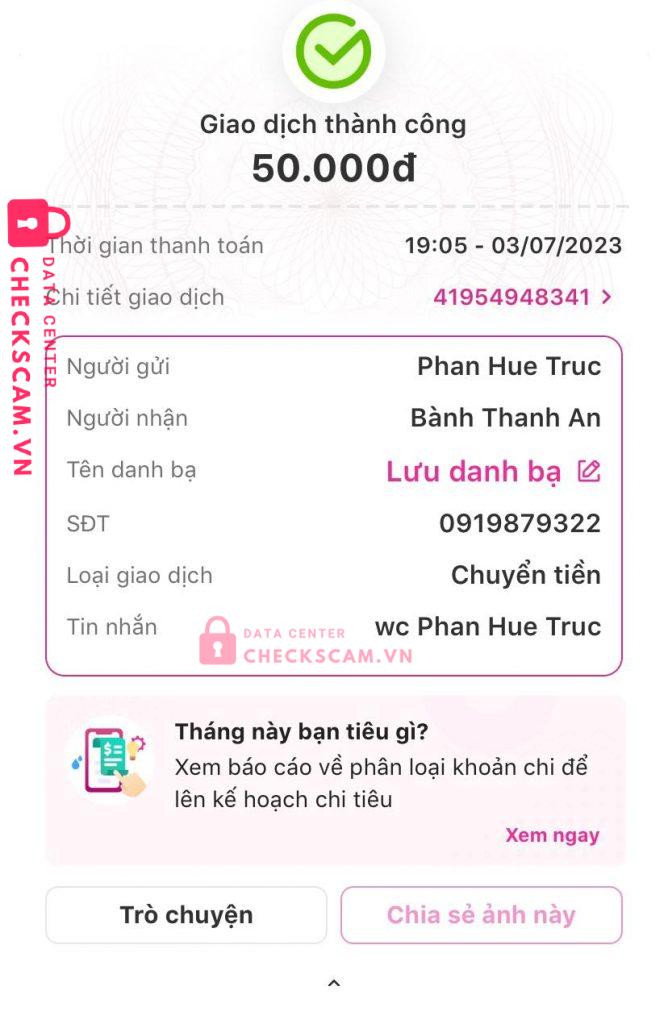Open Xem ngay spending report link
This screenshot has width=668, height=1024.
(552, 835)
